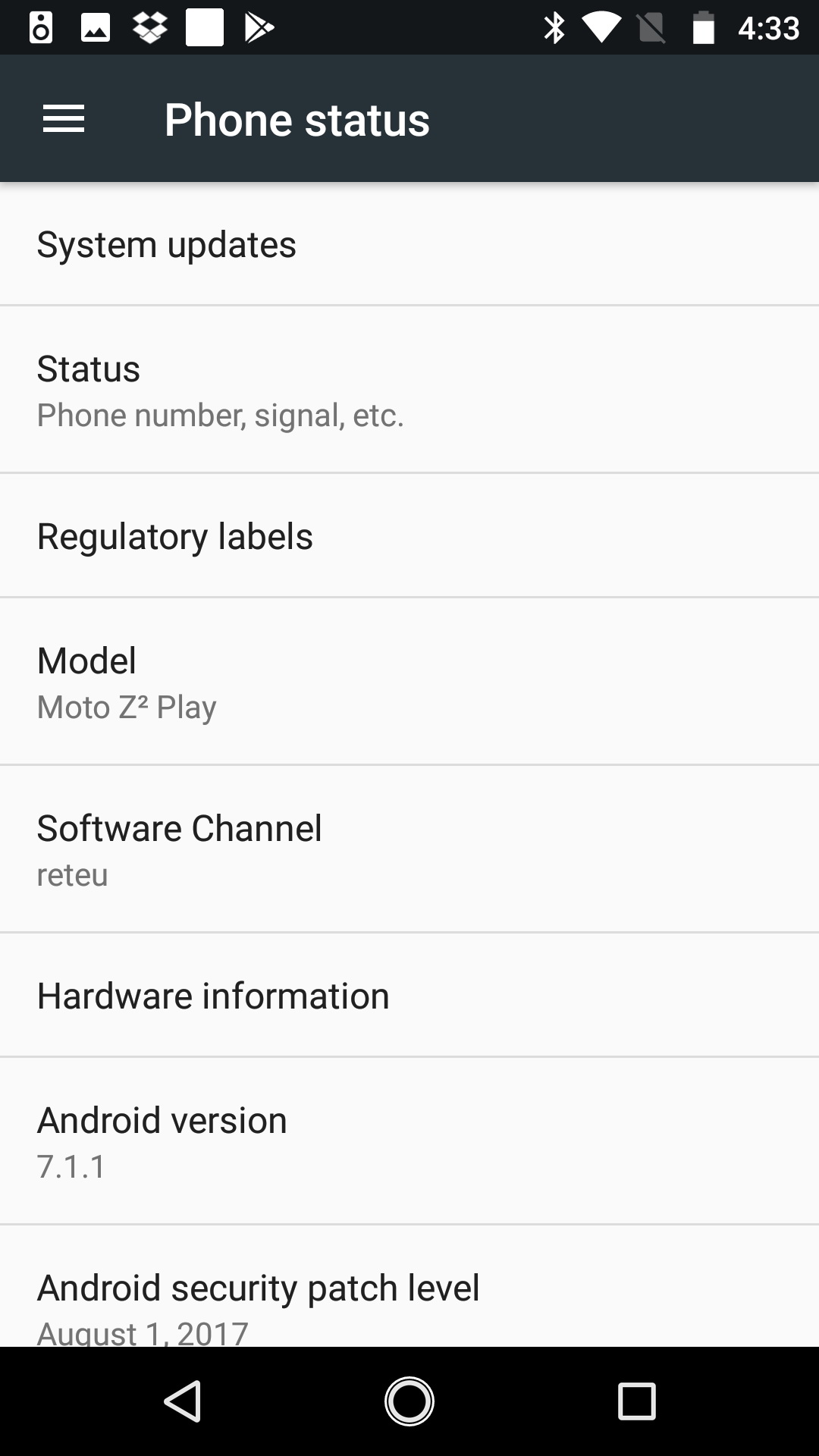Tap the Android version row
This screenshot has height=1456, width=819.
409,1141
